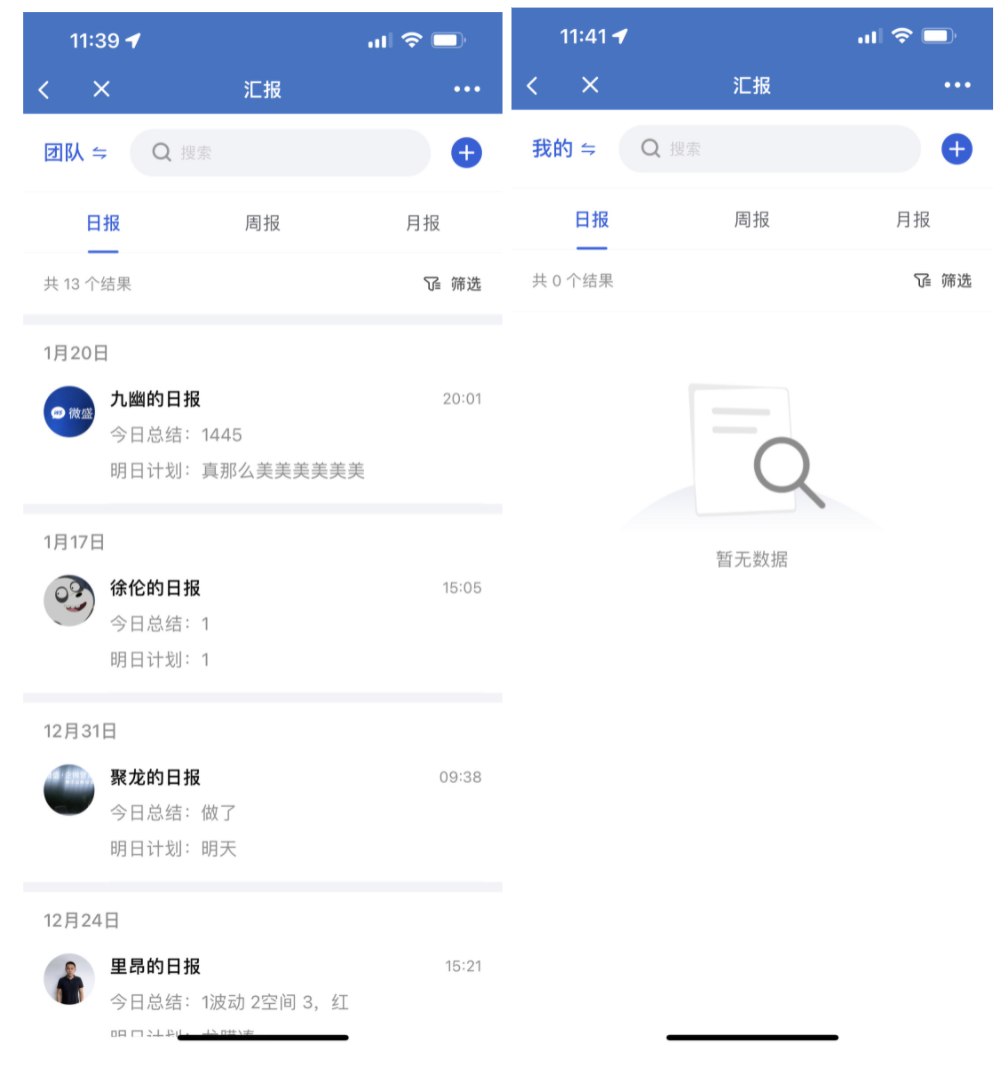Switch to 周报 tab on 团队 screen

point(262,223)
